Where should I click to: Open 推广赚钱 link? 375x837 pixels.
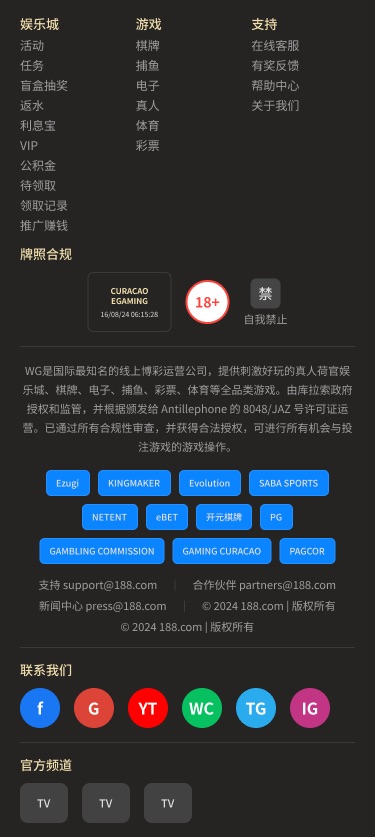44,226
